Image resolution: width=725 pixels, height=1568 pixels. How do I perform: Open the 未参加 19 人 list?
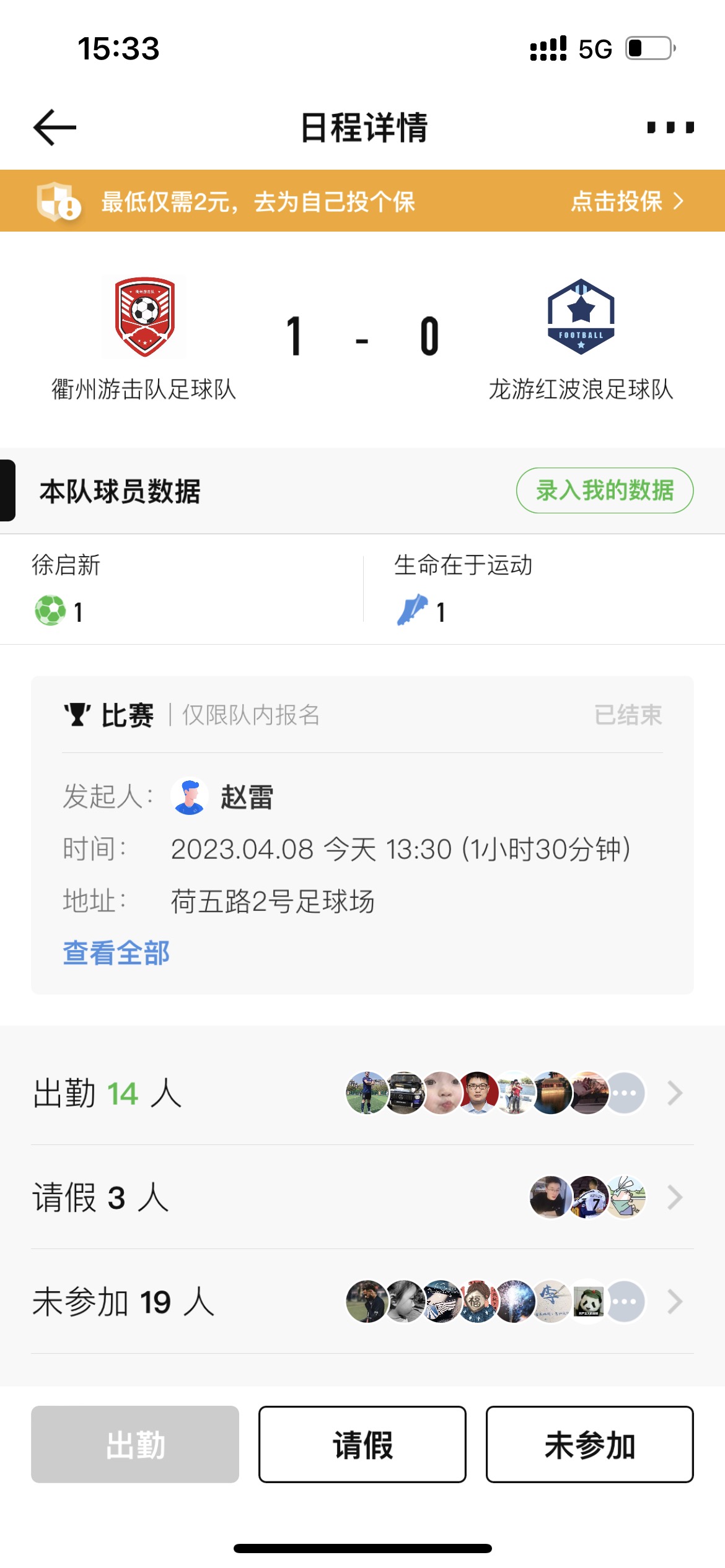362,1301
